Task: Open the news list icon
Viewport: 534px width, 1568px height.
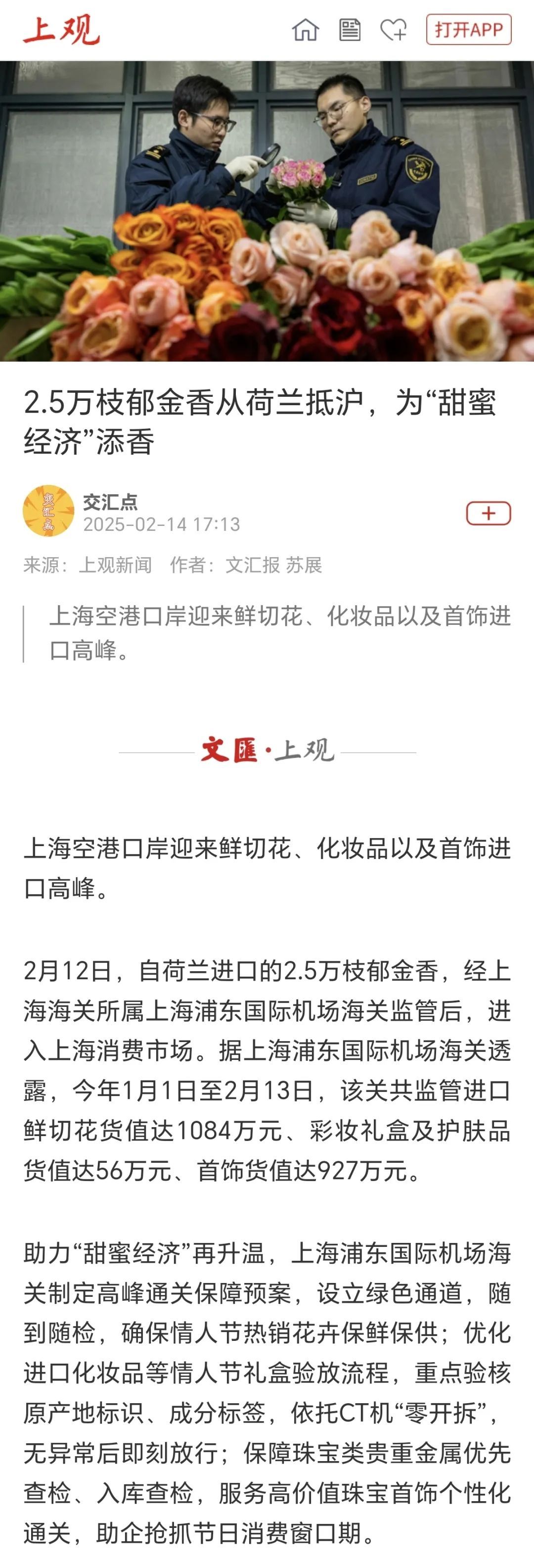Action: (350, 30)
